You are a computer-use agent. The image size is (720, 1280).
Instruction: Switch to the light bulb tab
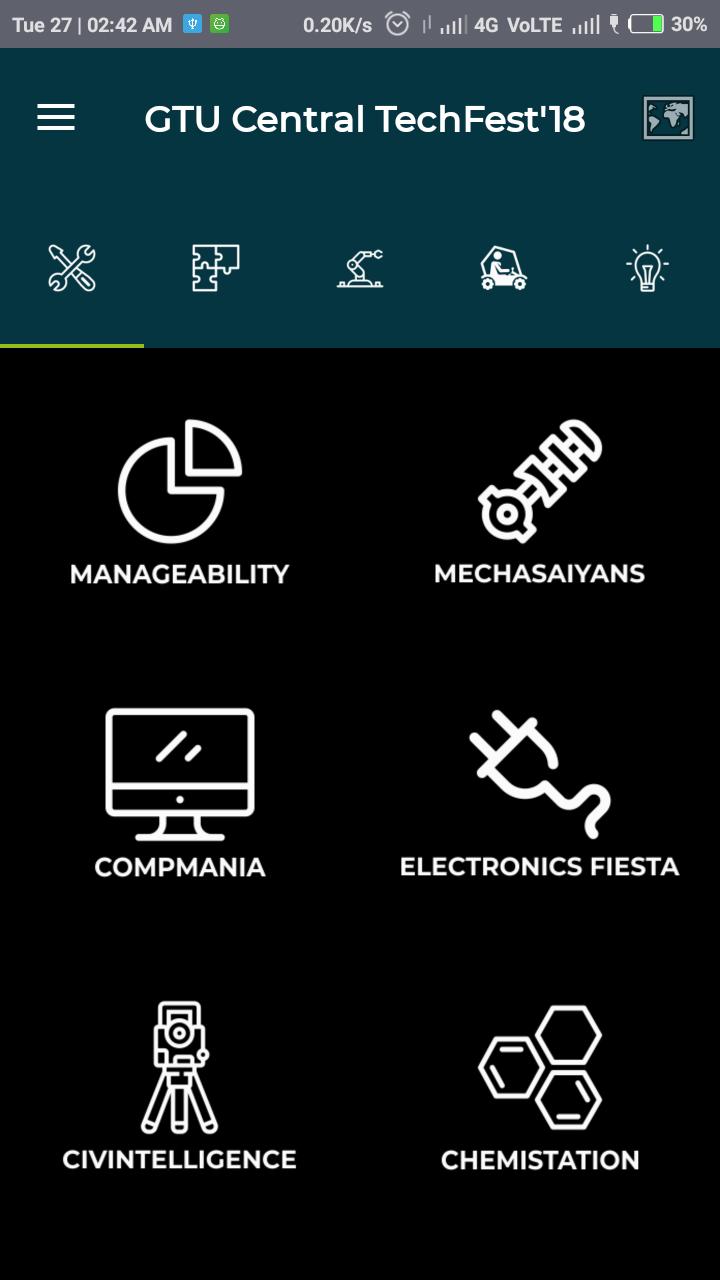click(x=647, y=268)
